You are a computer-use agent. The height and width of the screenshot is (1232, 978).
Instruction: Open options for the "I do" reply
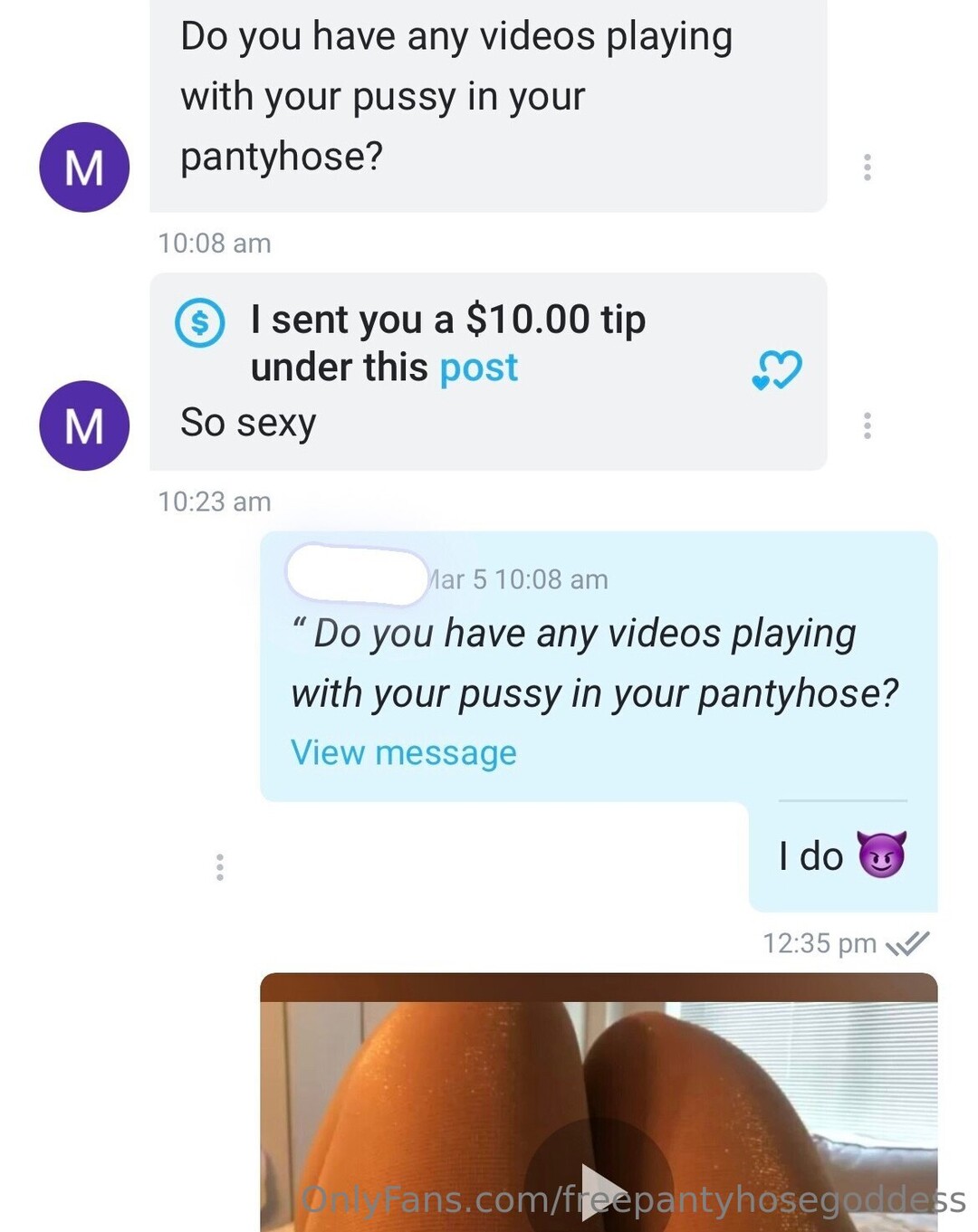[220, 867]
